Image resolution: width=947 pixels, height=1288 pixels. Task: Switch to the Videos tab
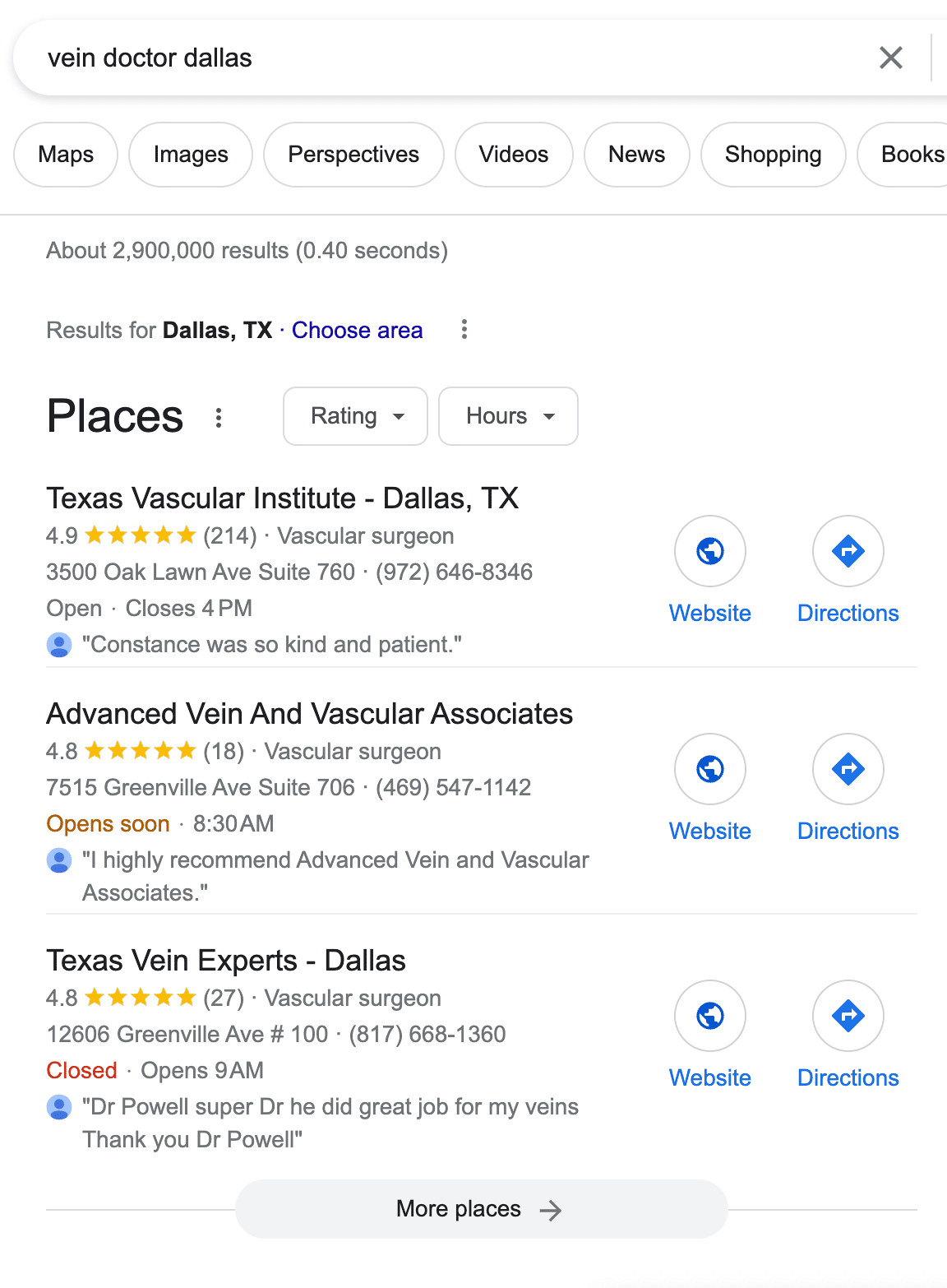514,155
